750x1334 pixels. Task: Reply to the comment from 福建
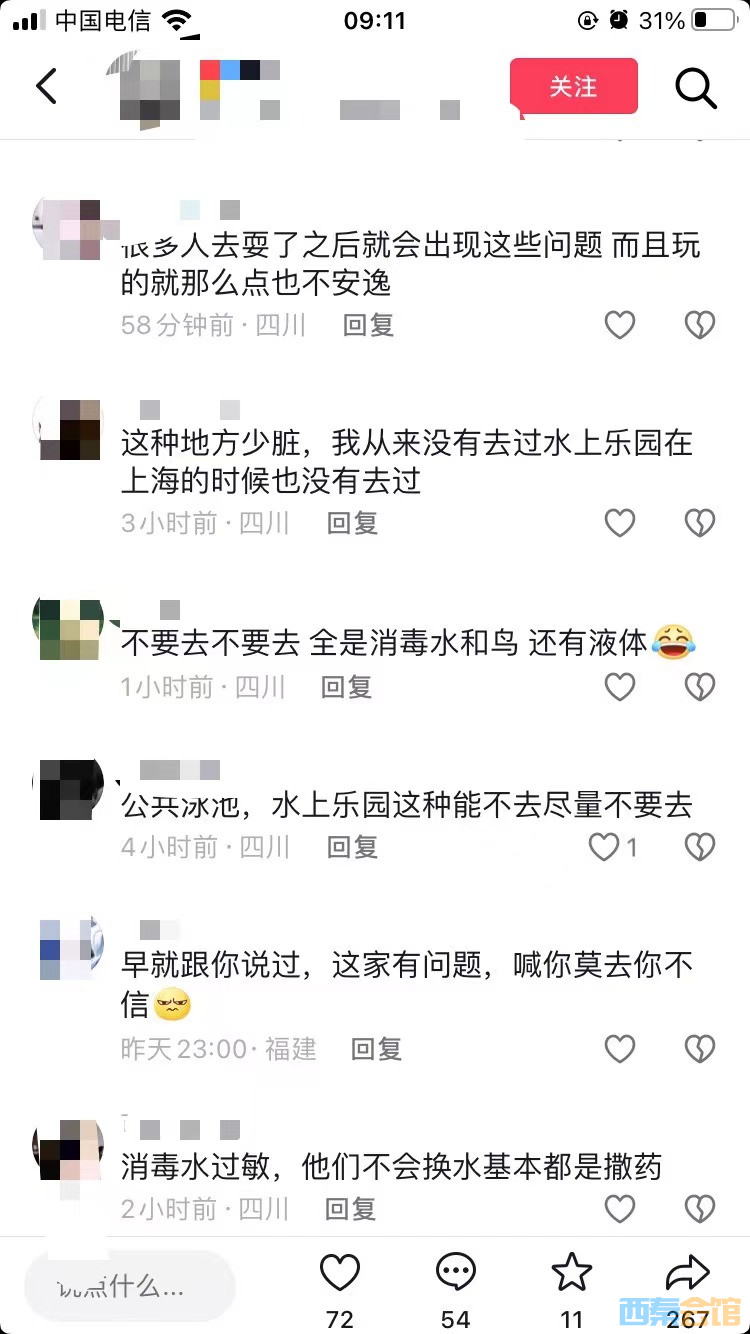tap(376, 1049)
